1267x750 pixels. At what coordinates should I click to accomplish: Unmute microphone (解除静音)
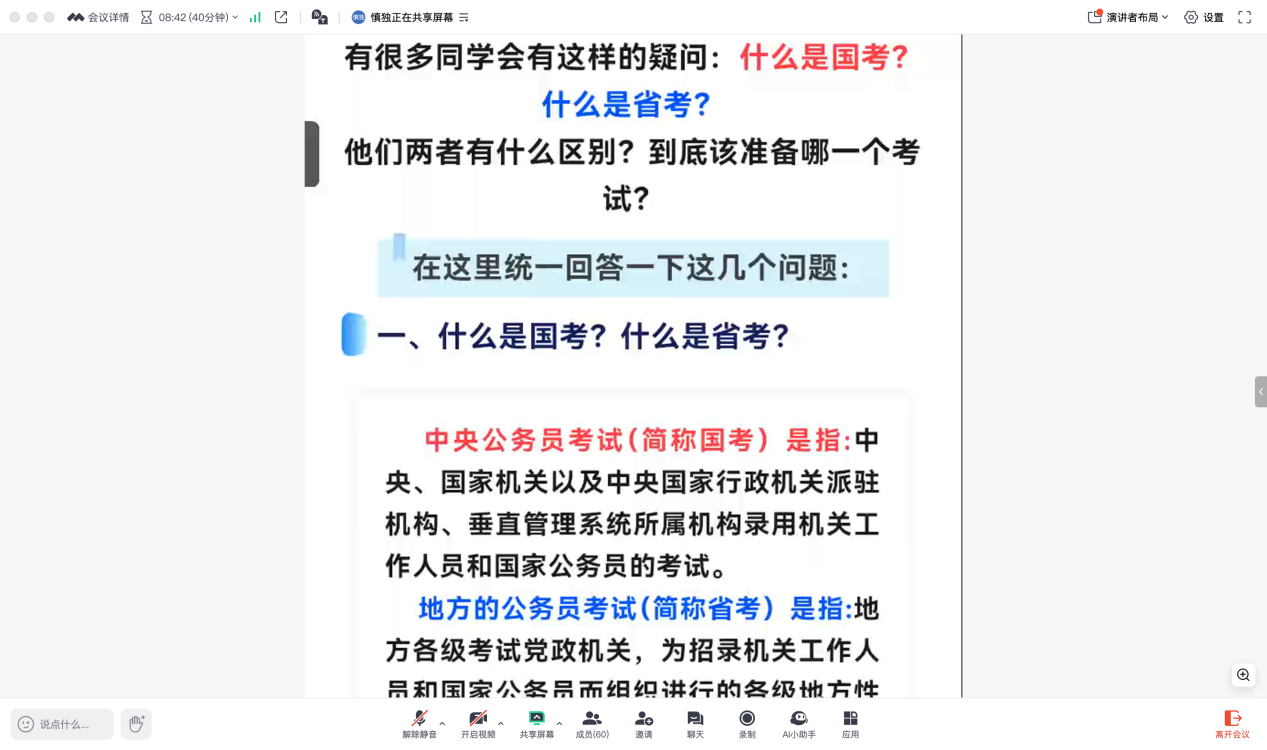420,724
